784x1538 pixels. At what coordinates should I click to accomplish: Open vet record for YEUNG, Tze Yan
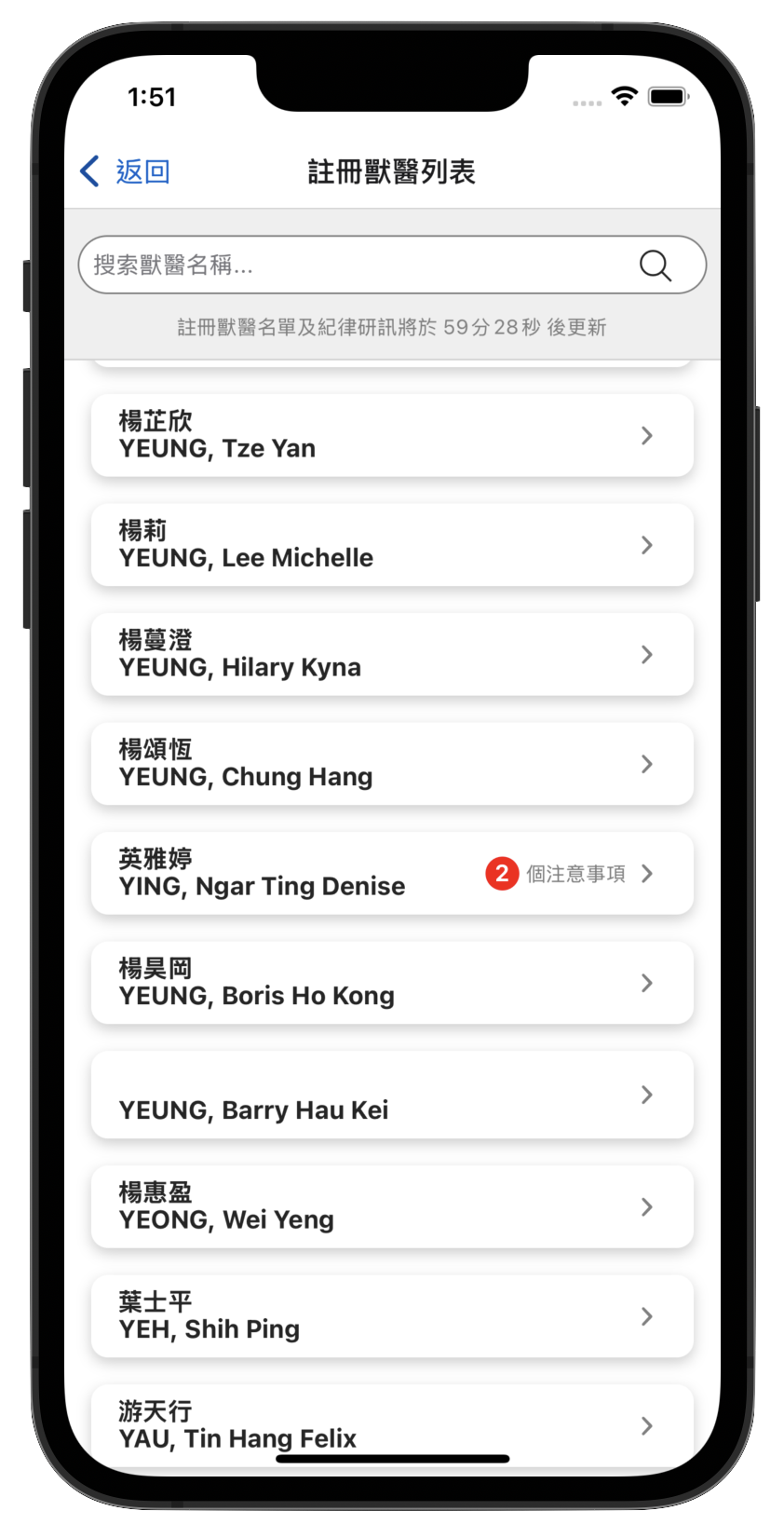[392, 435]
